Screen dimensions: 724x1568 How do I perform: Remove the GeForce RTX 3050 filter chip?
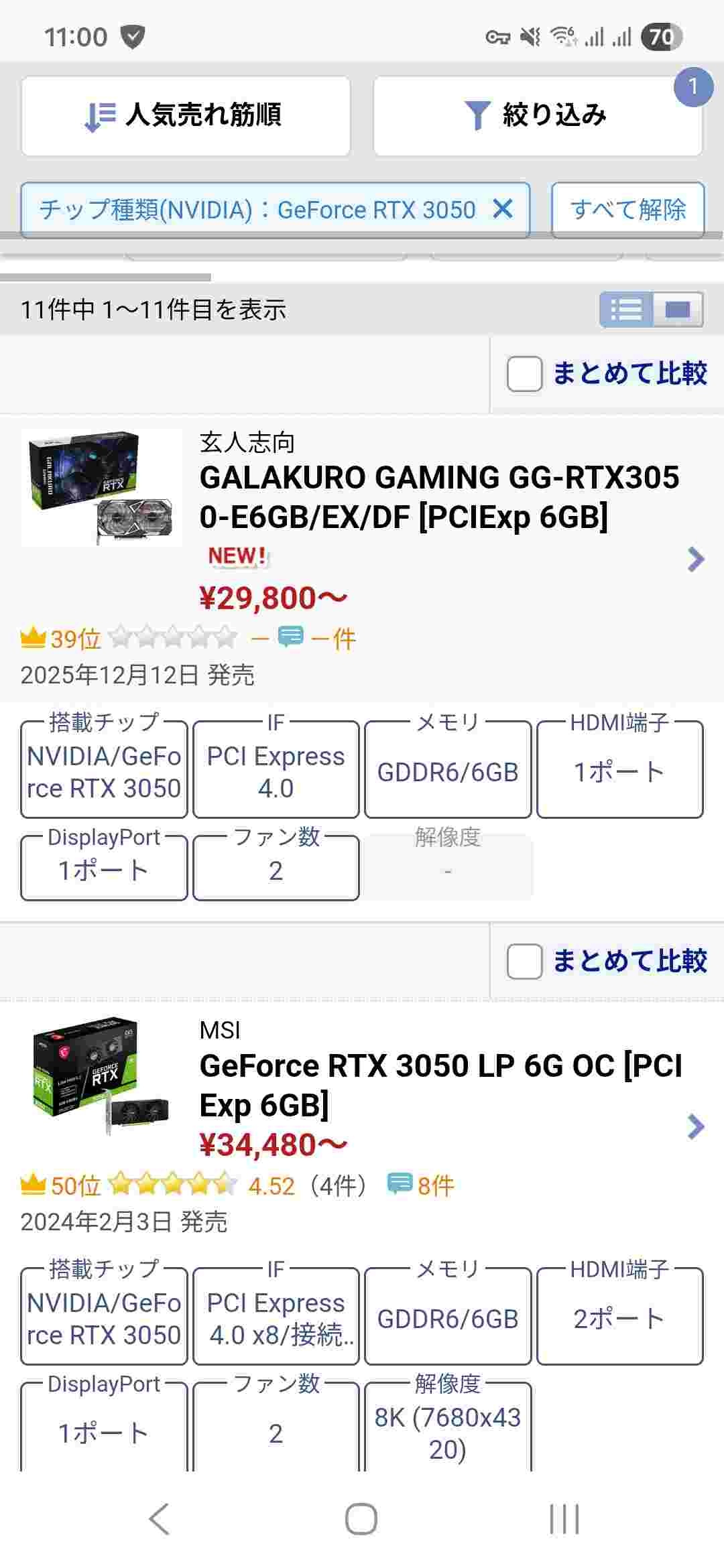[503, 209]
